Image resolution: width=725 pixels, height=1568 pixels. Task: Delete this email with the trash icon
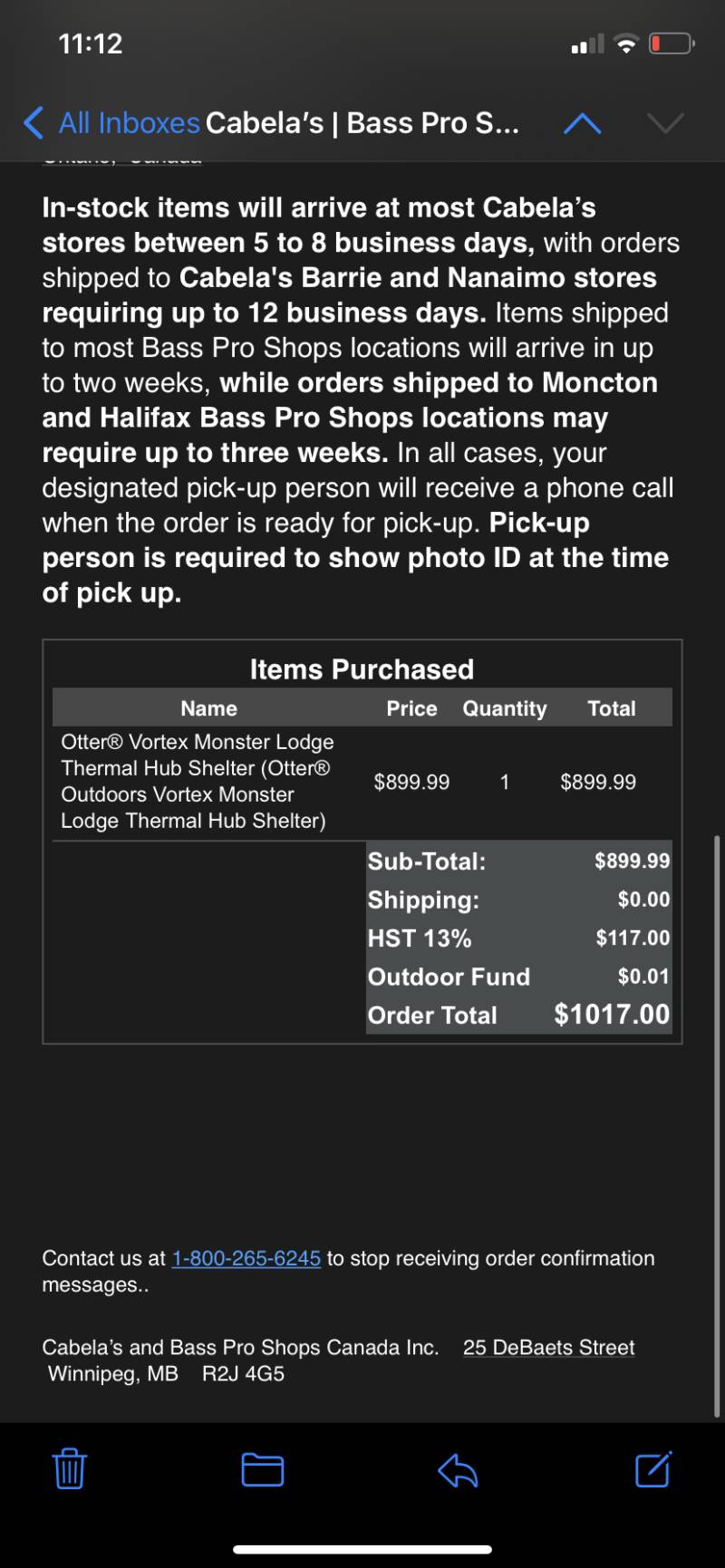(x=70, y=1468)
